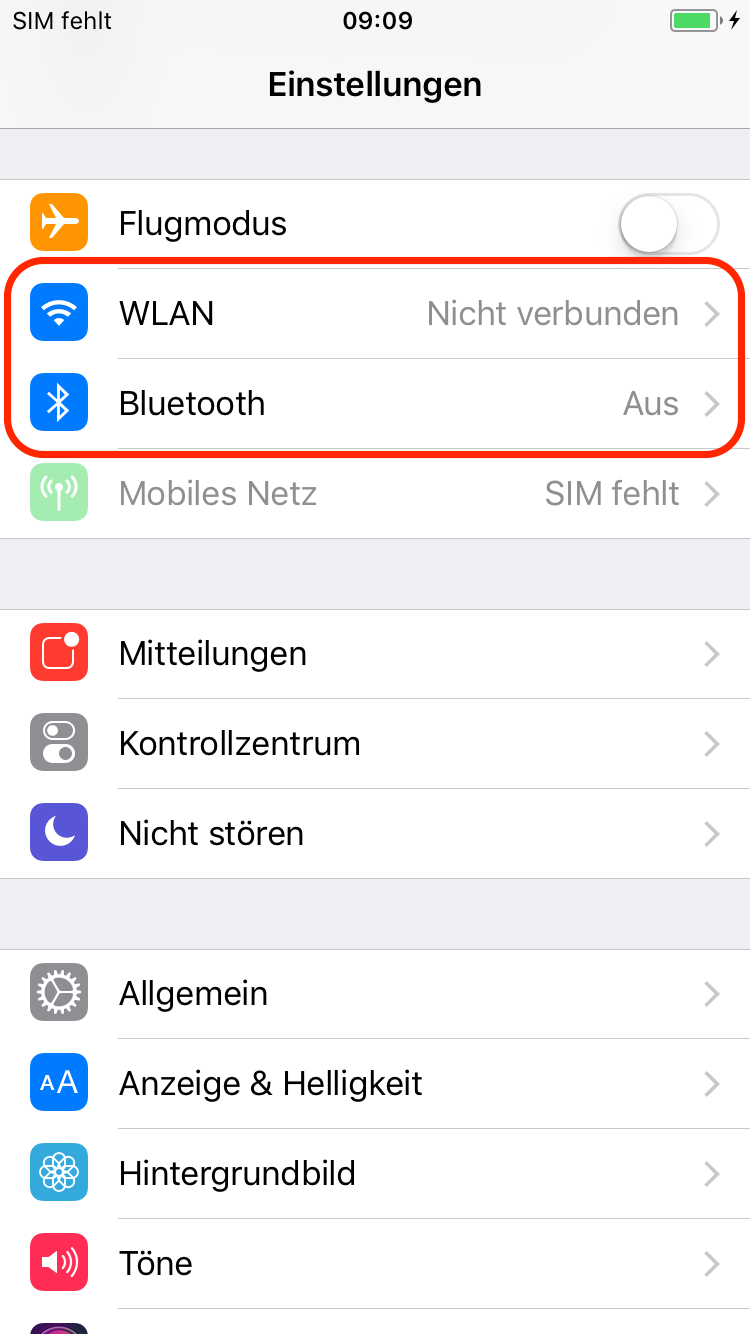Open Nicht stören settings
Image resolution: width=750 pixels, height=1334 pixels.
point(375,834)
